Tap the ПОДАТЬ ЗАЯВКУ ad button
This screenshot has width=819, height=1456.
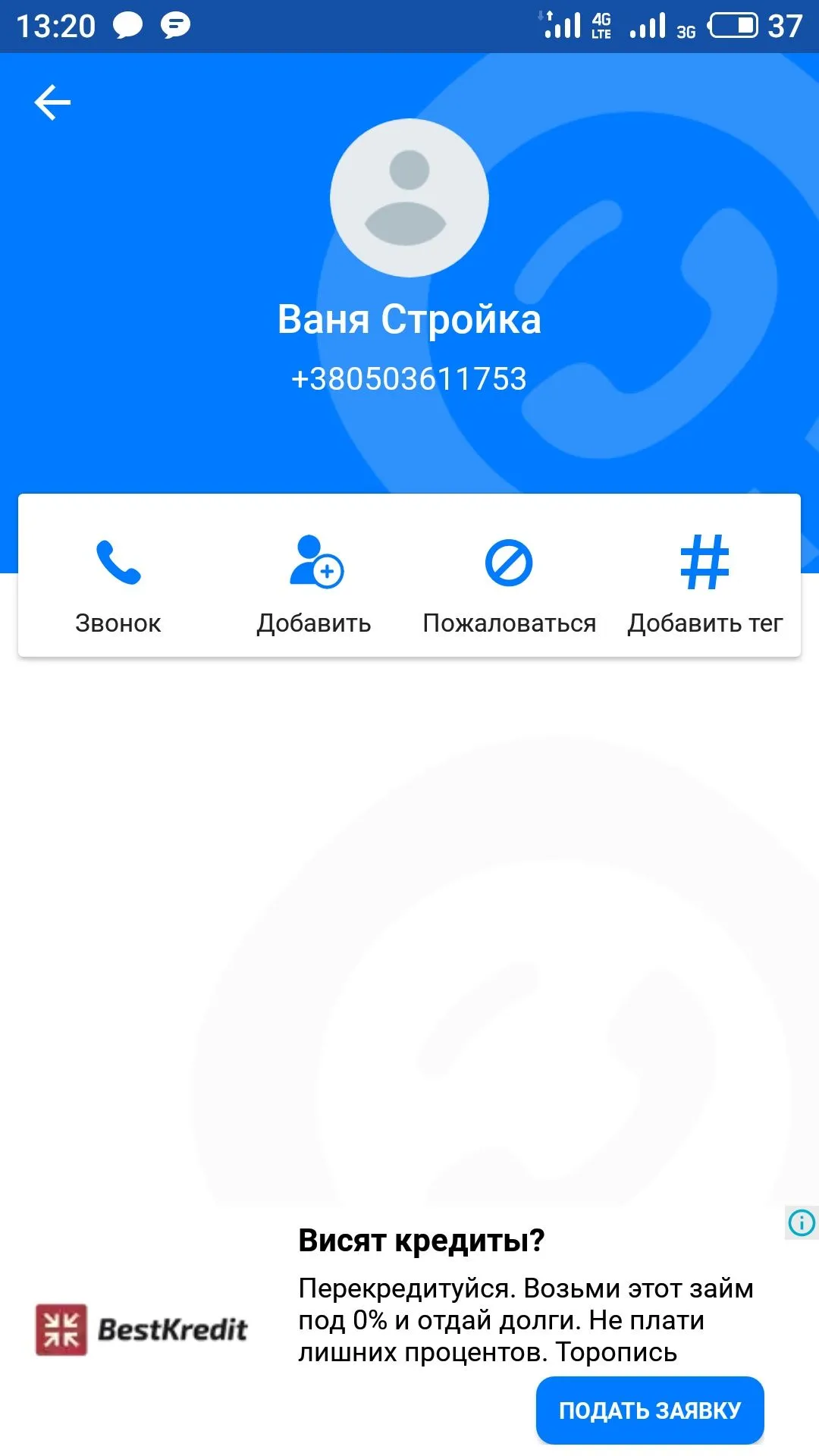pos(650,1410)
